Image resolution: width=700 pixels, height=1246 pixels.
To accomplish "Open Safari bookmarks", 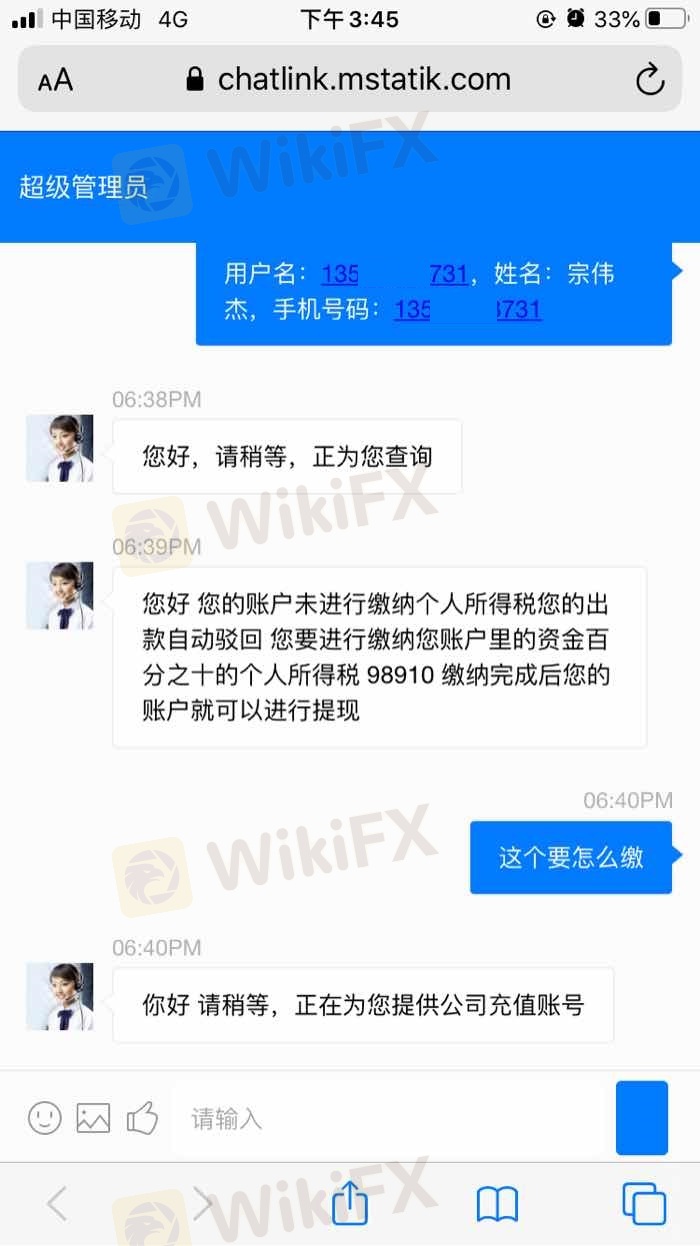I will coord(497,1204).
